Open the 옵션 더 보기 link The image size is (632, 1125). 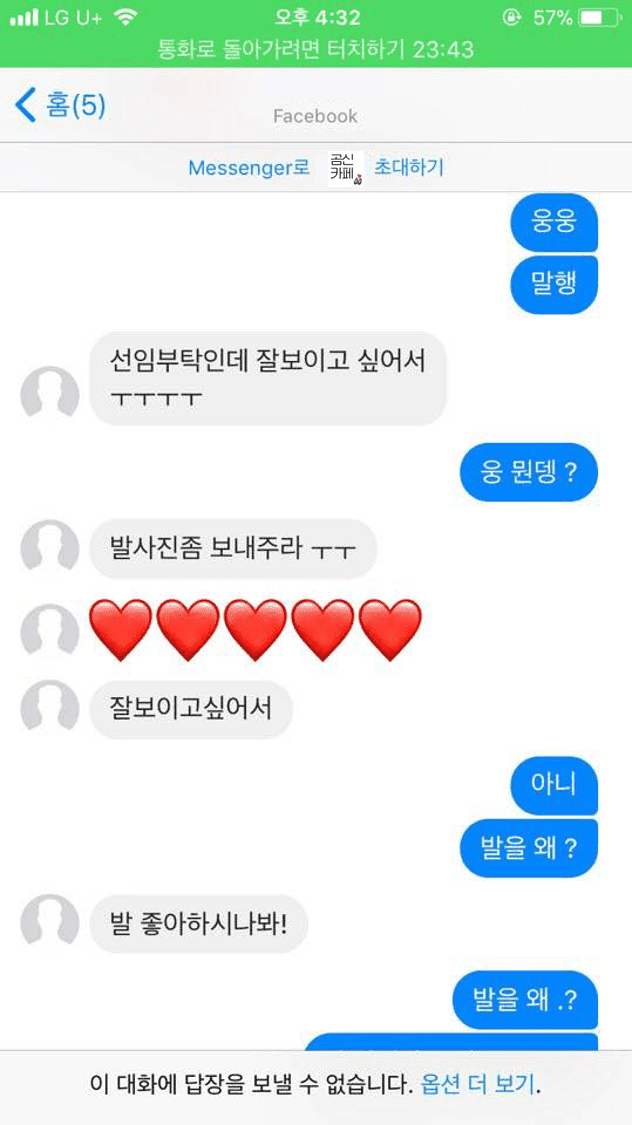coord(478,1084)
